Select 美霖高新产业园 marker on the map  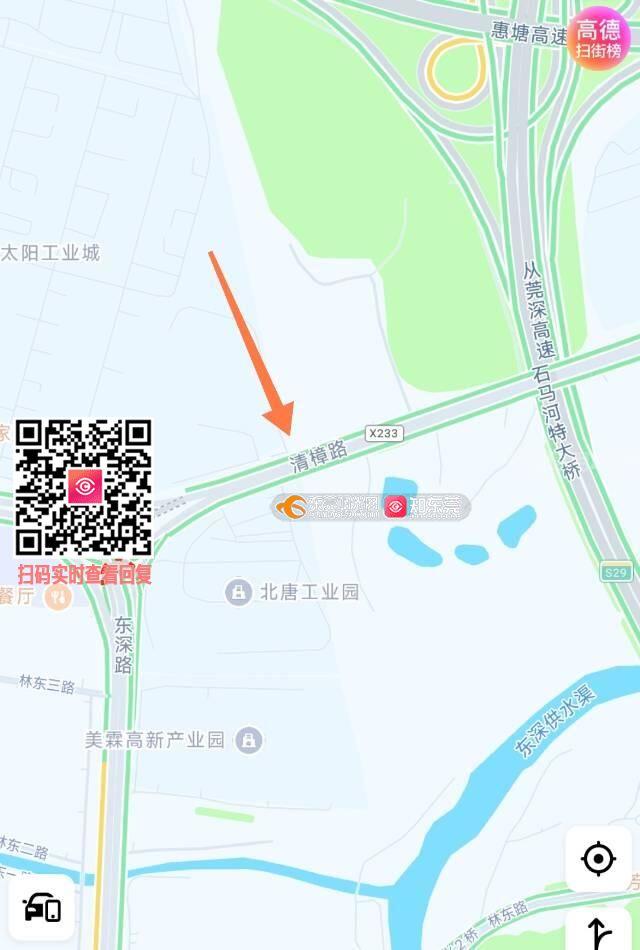pos(248,740)
